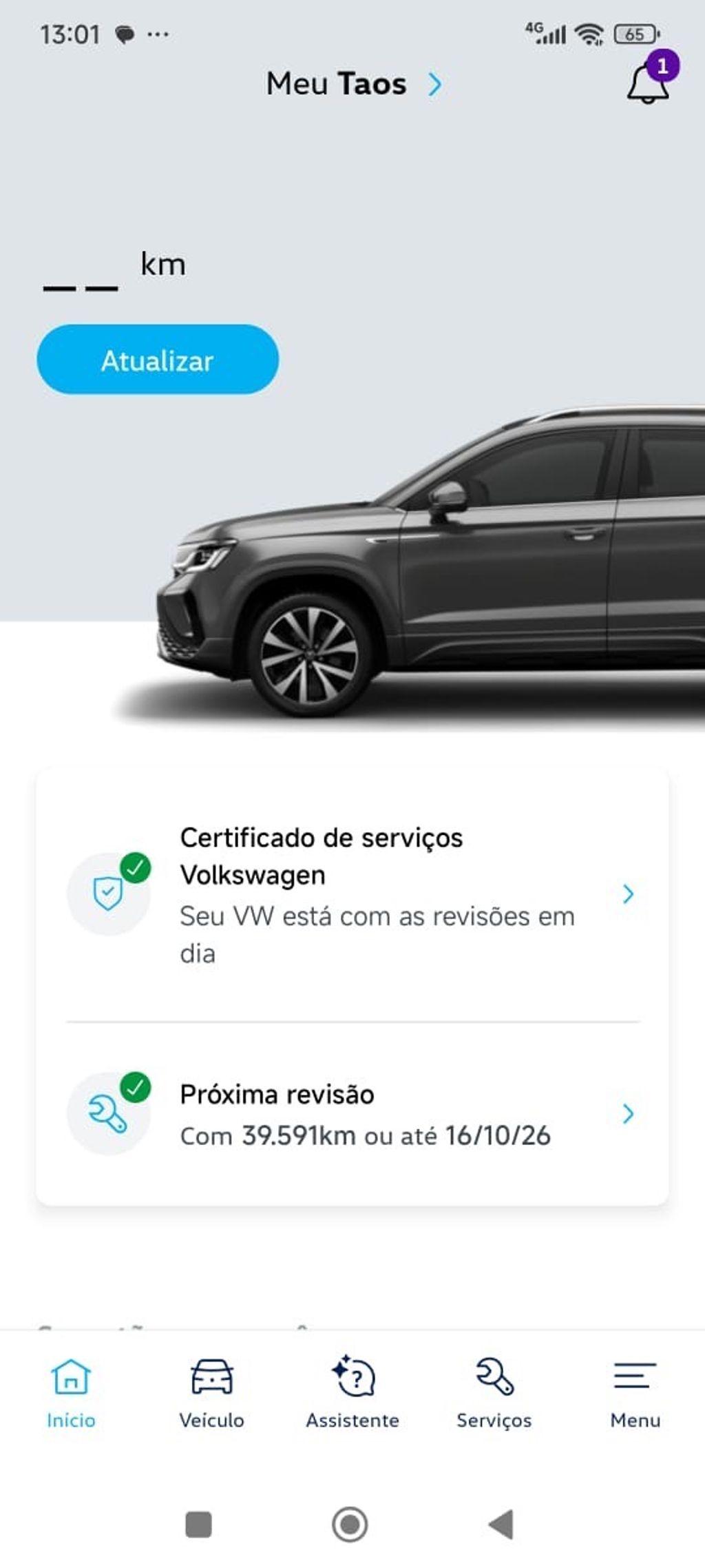
Task: Tap the system back button
Action: point(502,1524)
